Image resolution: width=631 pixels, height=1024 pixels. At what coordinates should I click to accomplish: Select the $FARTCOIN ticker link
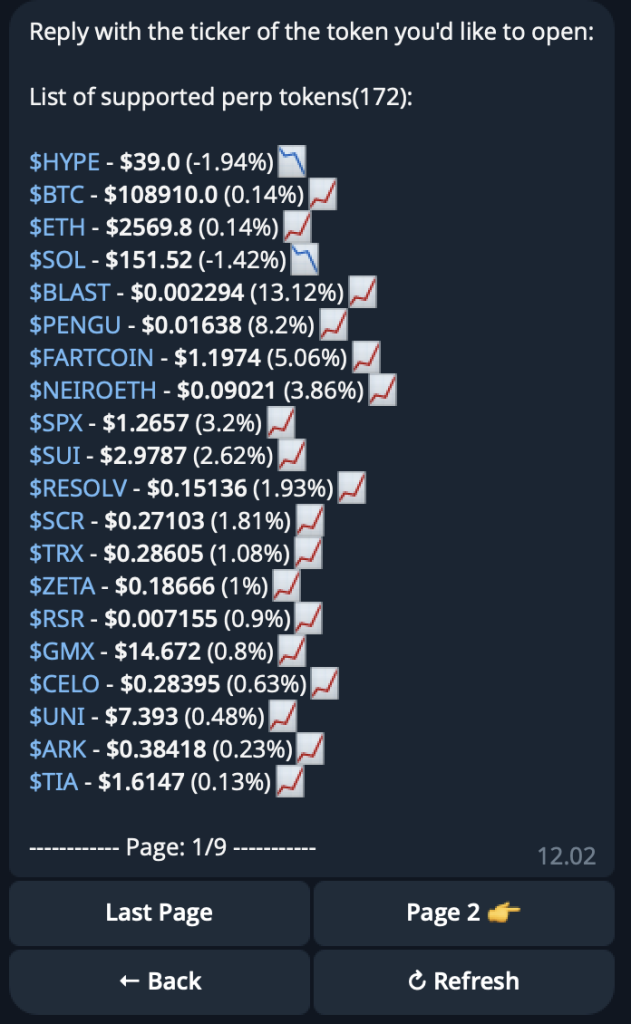(91, 358)
